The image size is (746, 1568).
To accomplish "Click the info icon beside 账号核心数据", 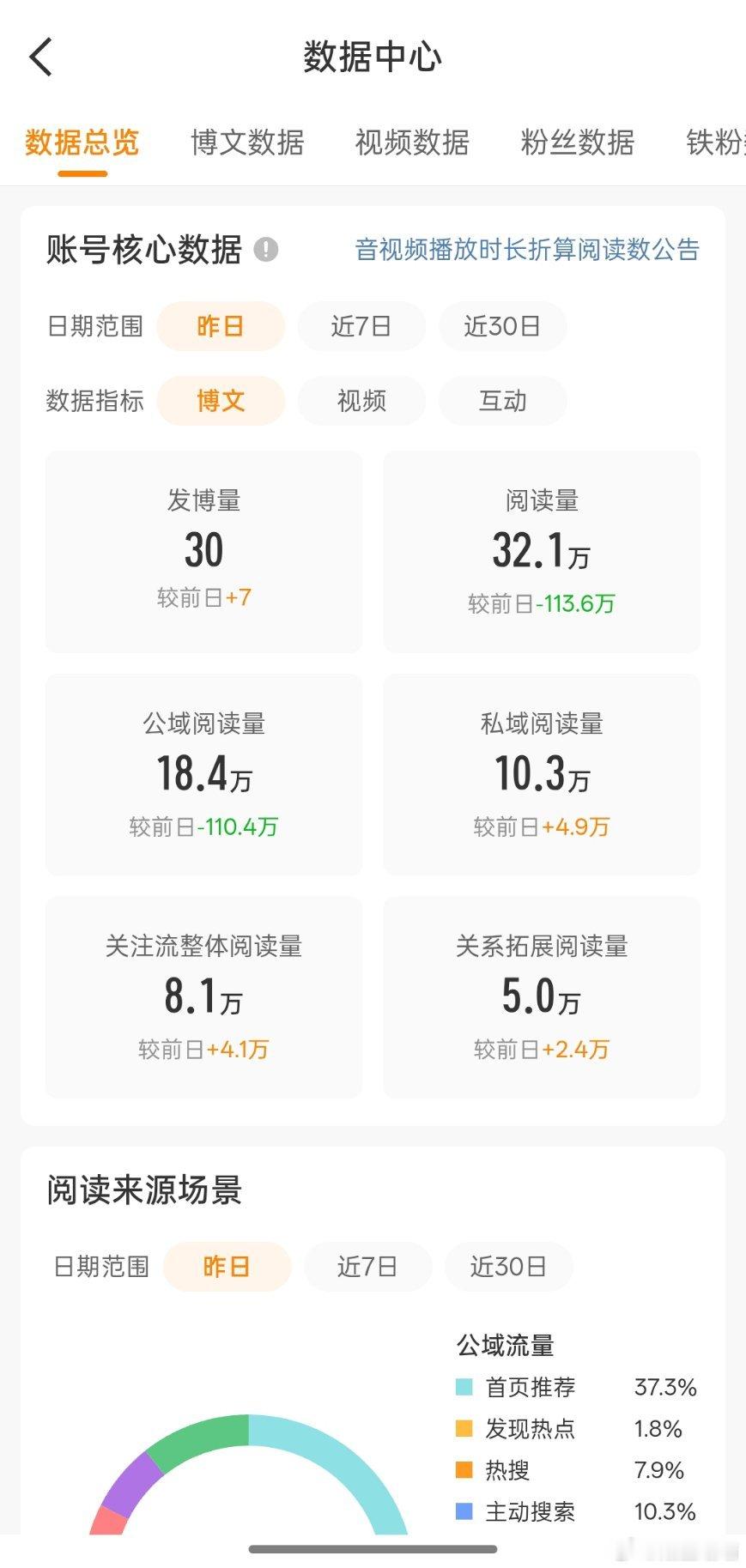I will point(269,251).
